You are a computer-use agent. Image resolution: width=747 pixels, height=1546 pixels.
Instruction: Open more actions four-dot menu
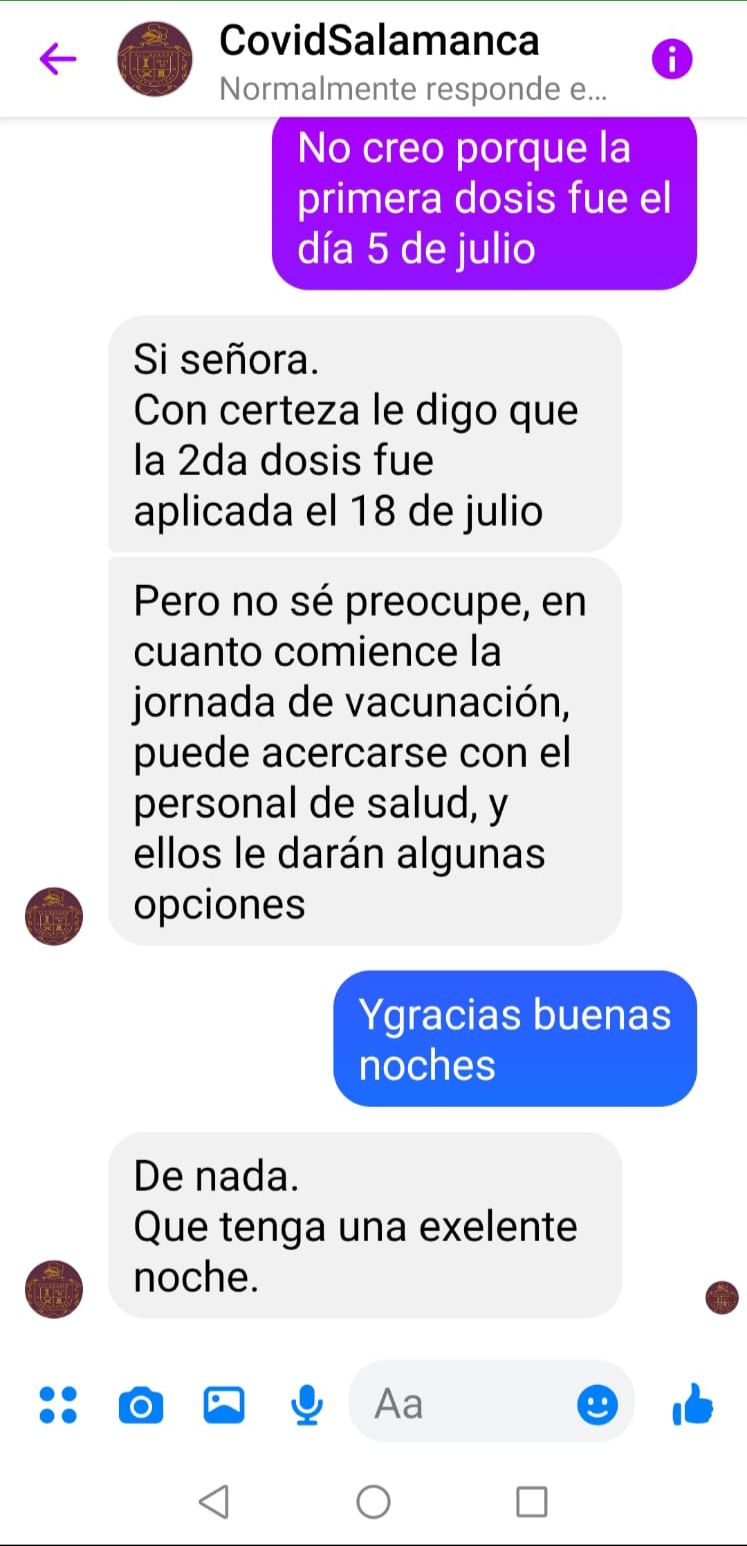click(58, 1405)
